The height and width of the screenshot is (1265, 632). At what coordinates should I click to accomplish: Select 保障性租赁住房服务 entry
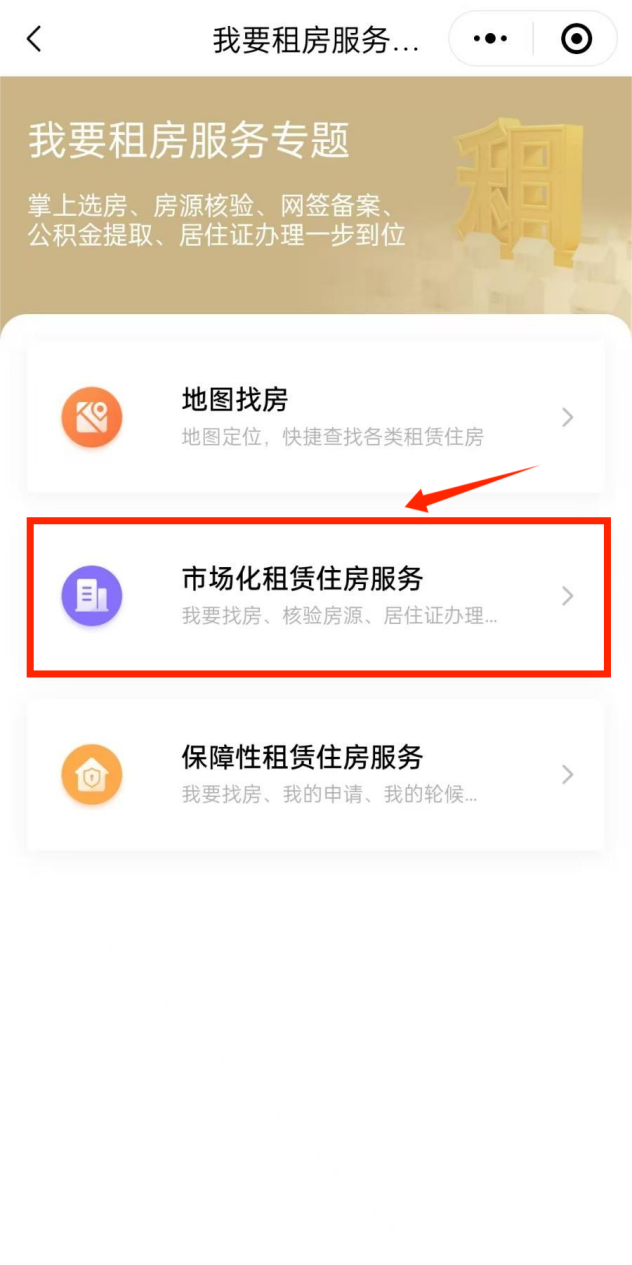(315, 774)
